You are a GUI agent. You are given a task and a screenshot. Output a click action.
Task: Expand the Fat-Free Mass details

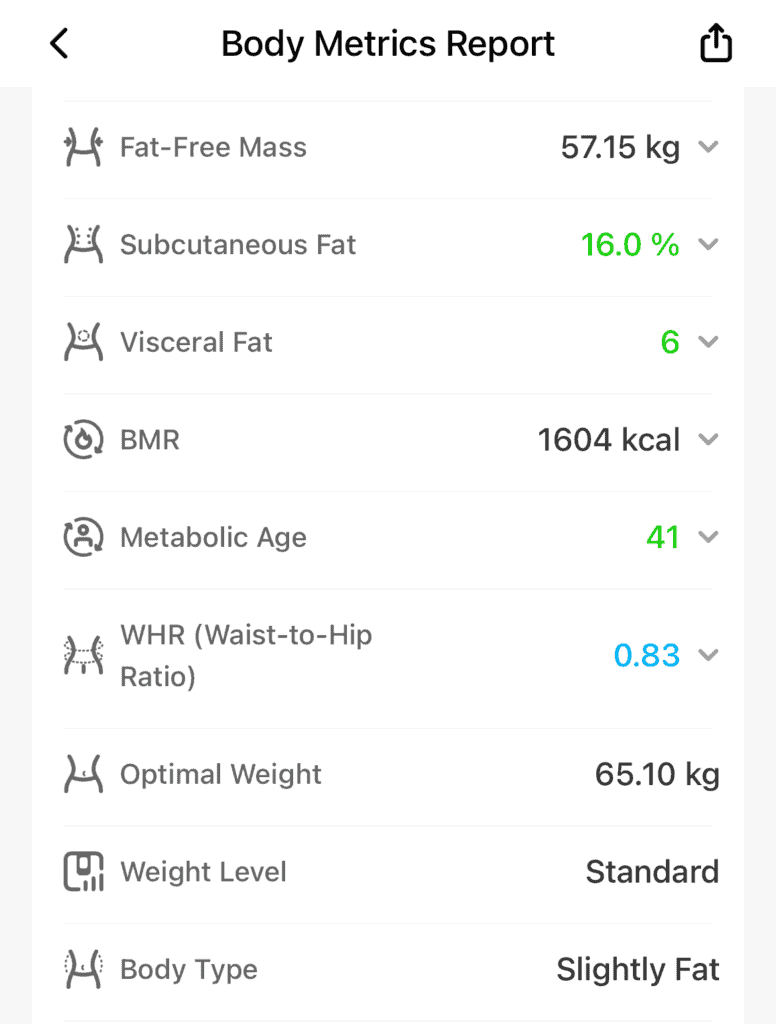coord(708,148)
